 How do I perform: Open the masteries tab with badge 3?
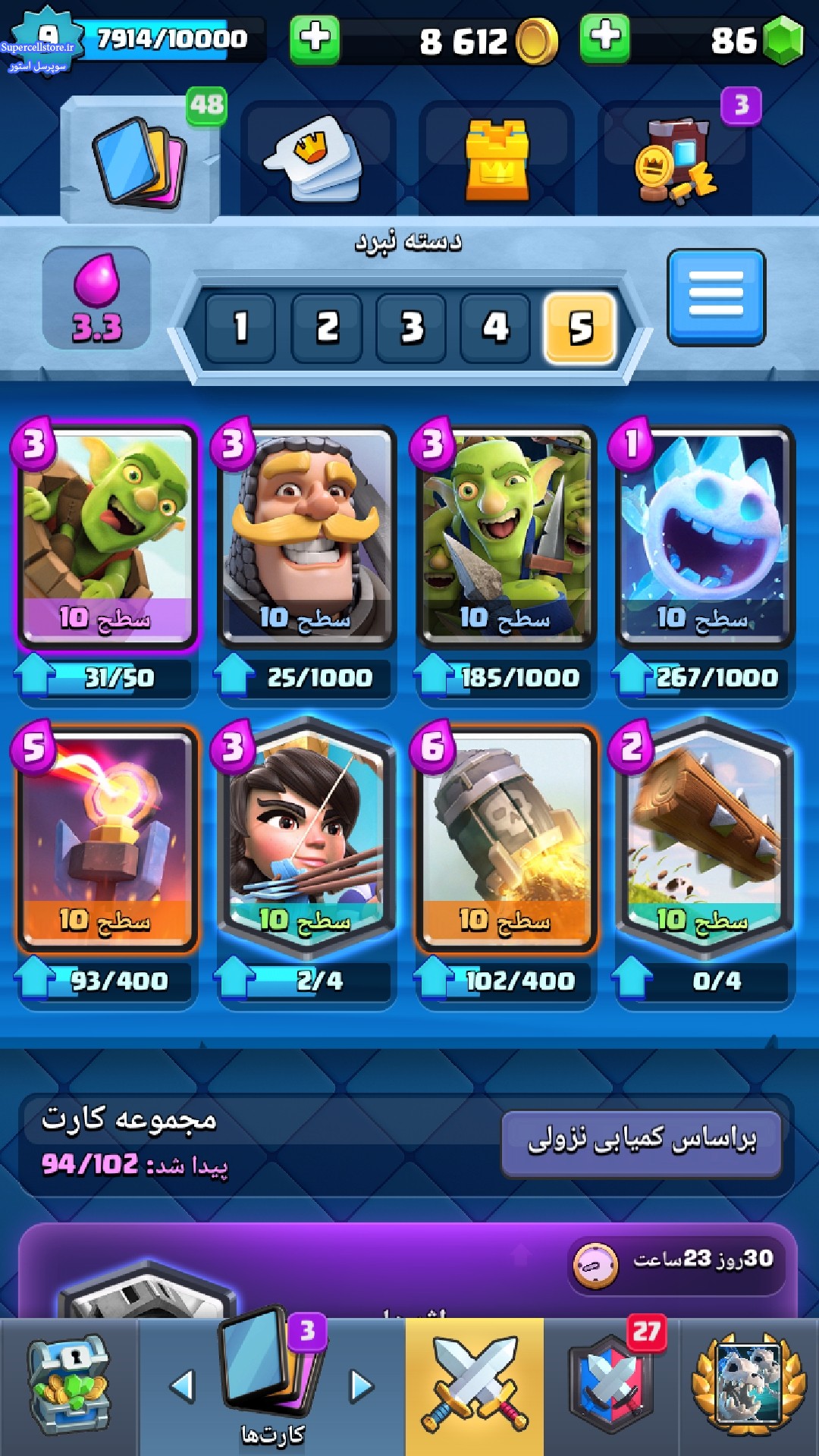click(x=675, y=161)
